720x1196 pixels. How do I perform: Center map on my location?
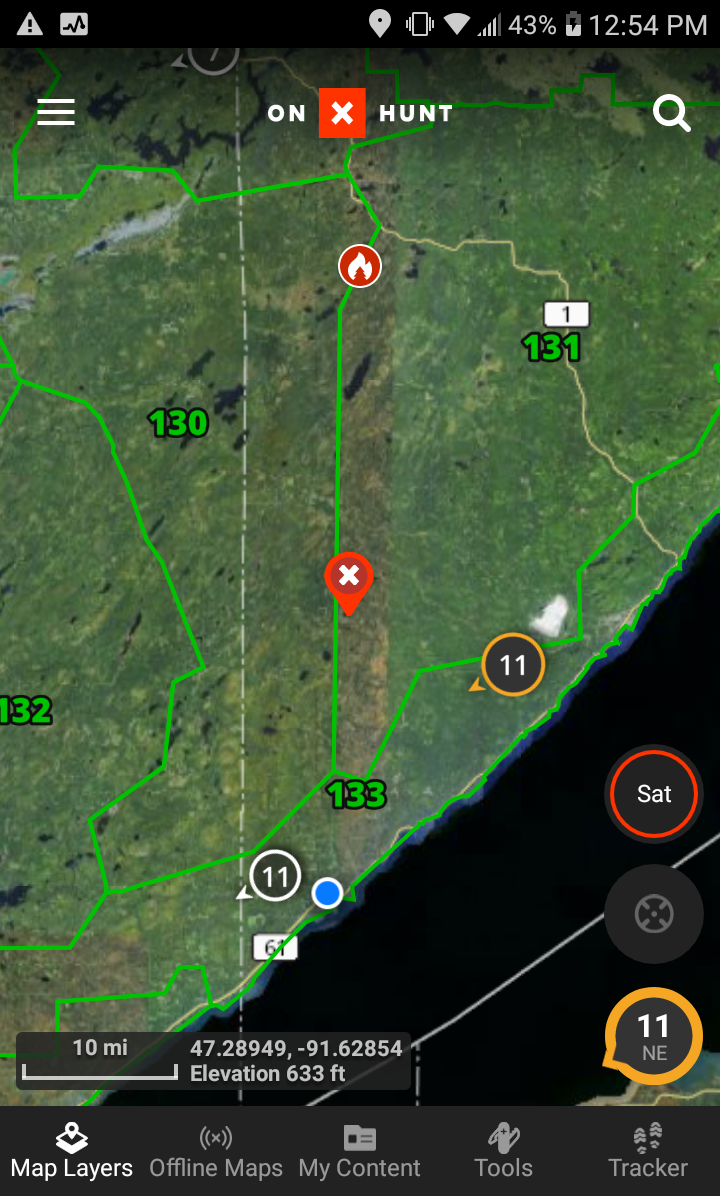(654, 913)
